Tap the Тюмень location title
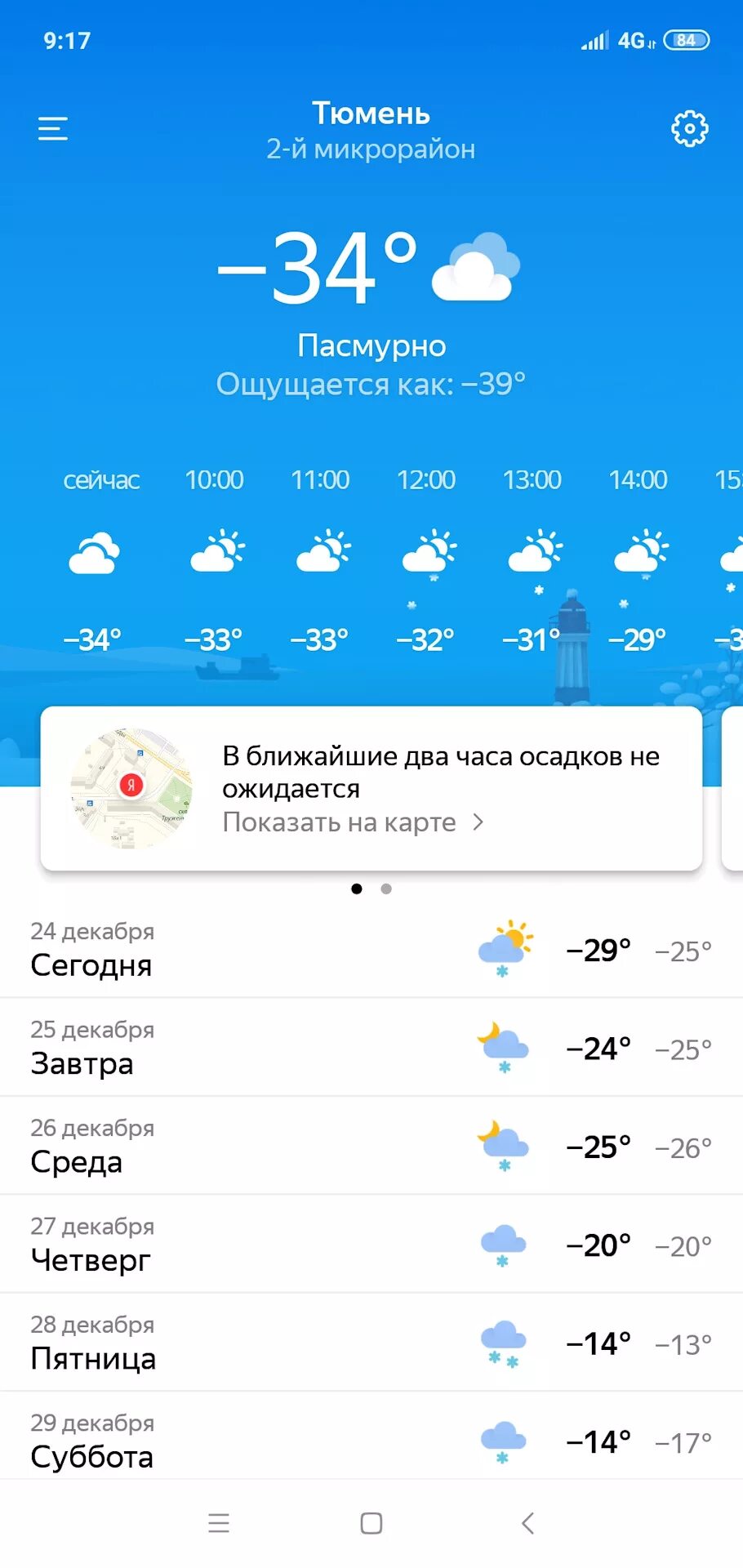The image size is (743, 1568). (x=371, y=114)
